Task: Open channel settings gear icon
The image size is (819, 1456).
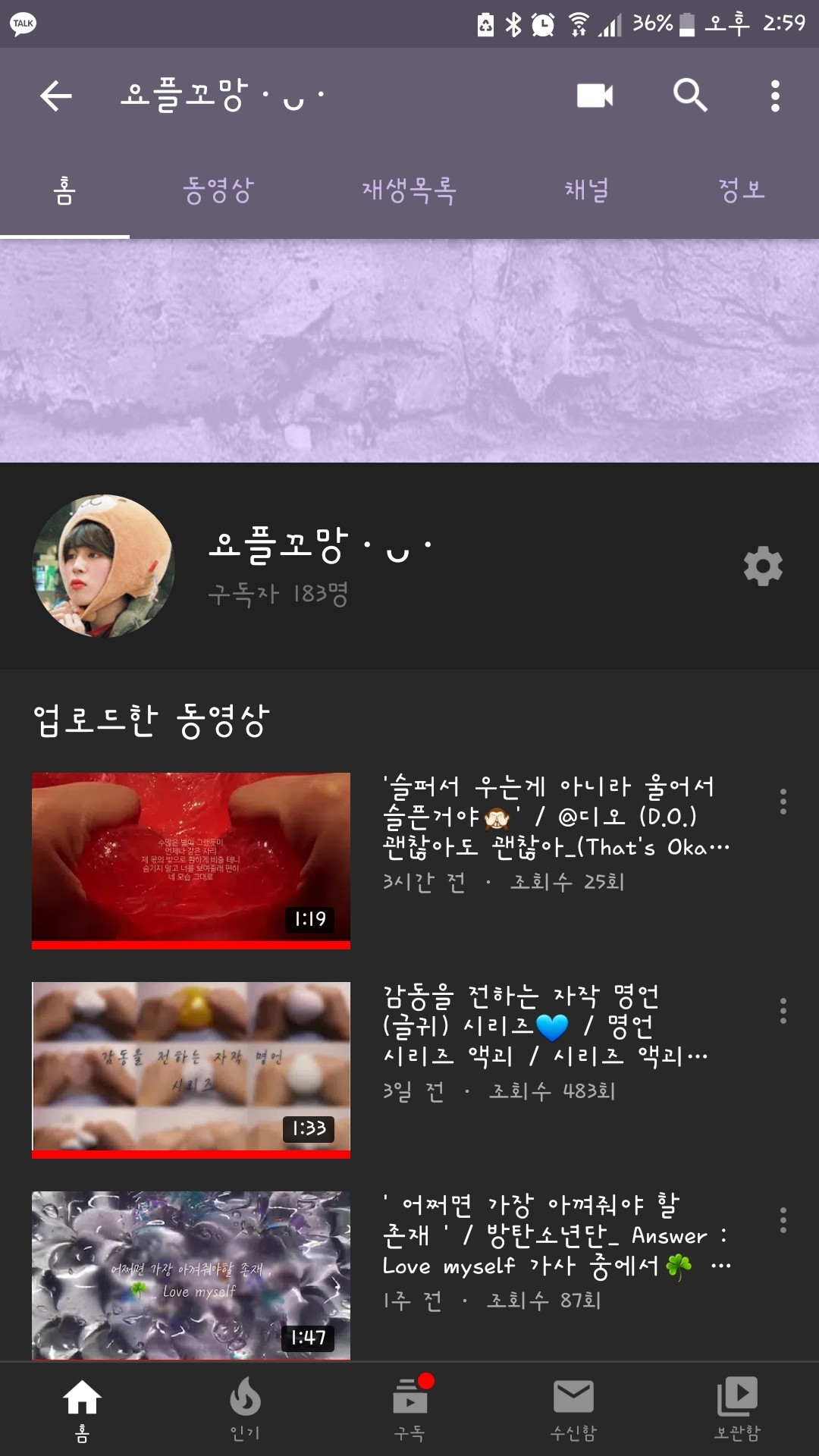Action: coord(763,566)
